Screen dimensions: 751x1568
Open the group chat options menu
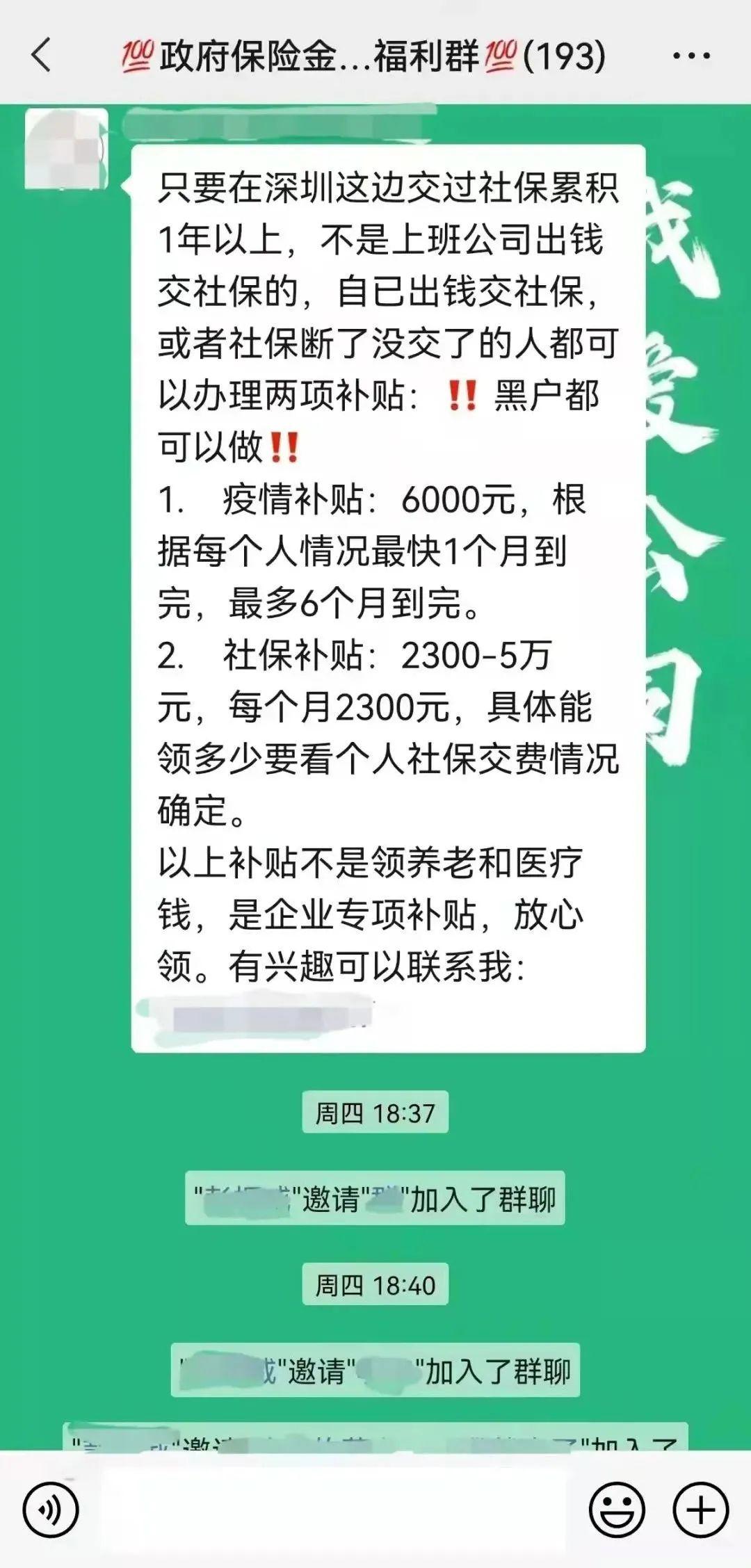(x=691, y=56)
